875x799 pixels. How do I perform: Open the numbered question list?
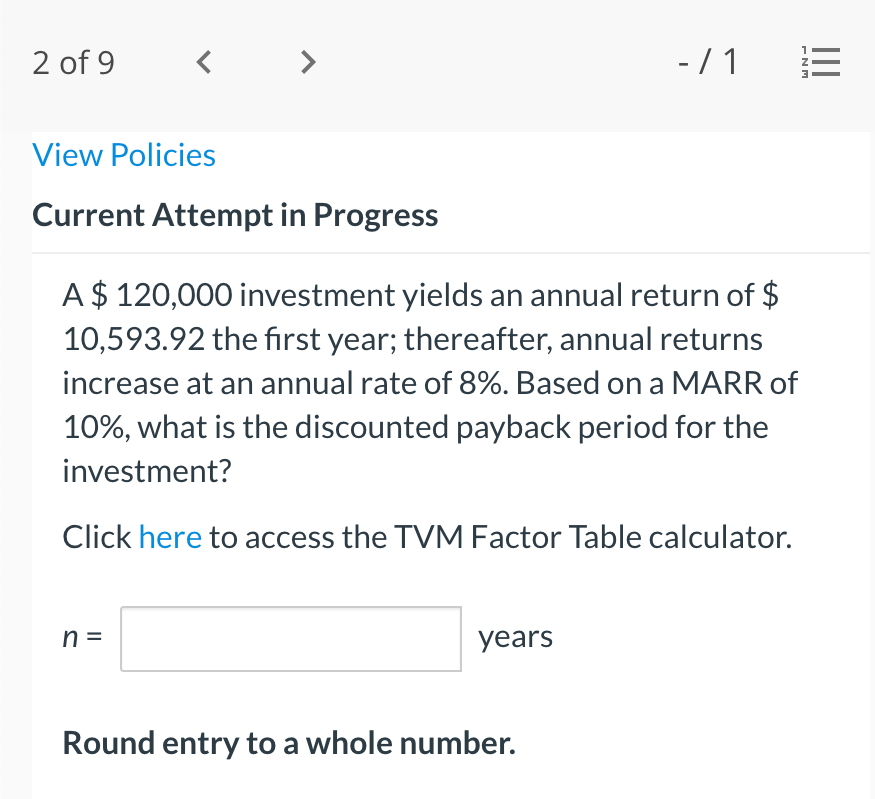pyautogui.click(x=823, y=64)
